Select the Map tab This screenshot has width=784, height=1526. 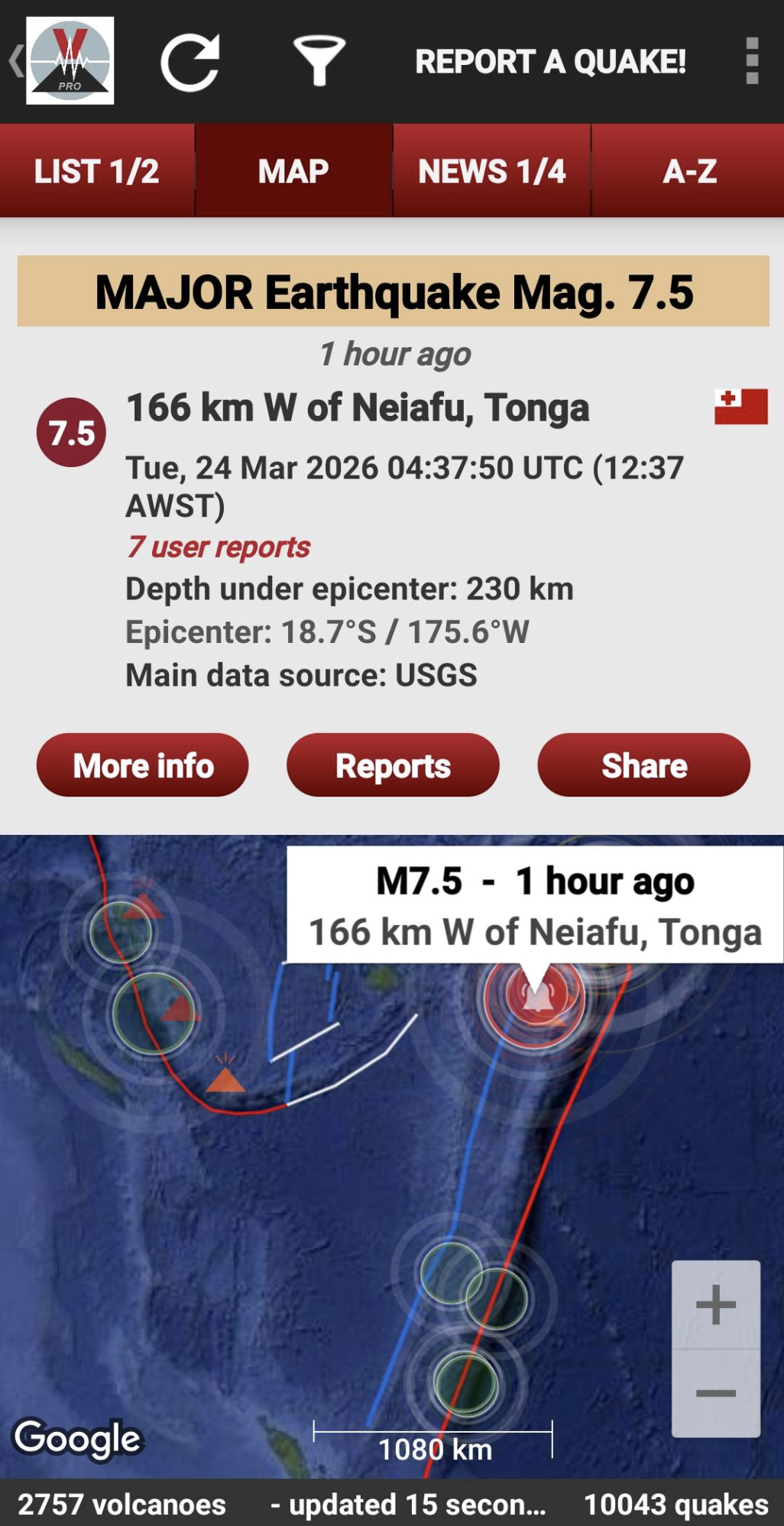[294, 171]
